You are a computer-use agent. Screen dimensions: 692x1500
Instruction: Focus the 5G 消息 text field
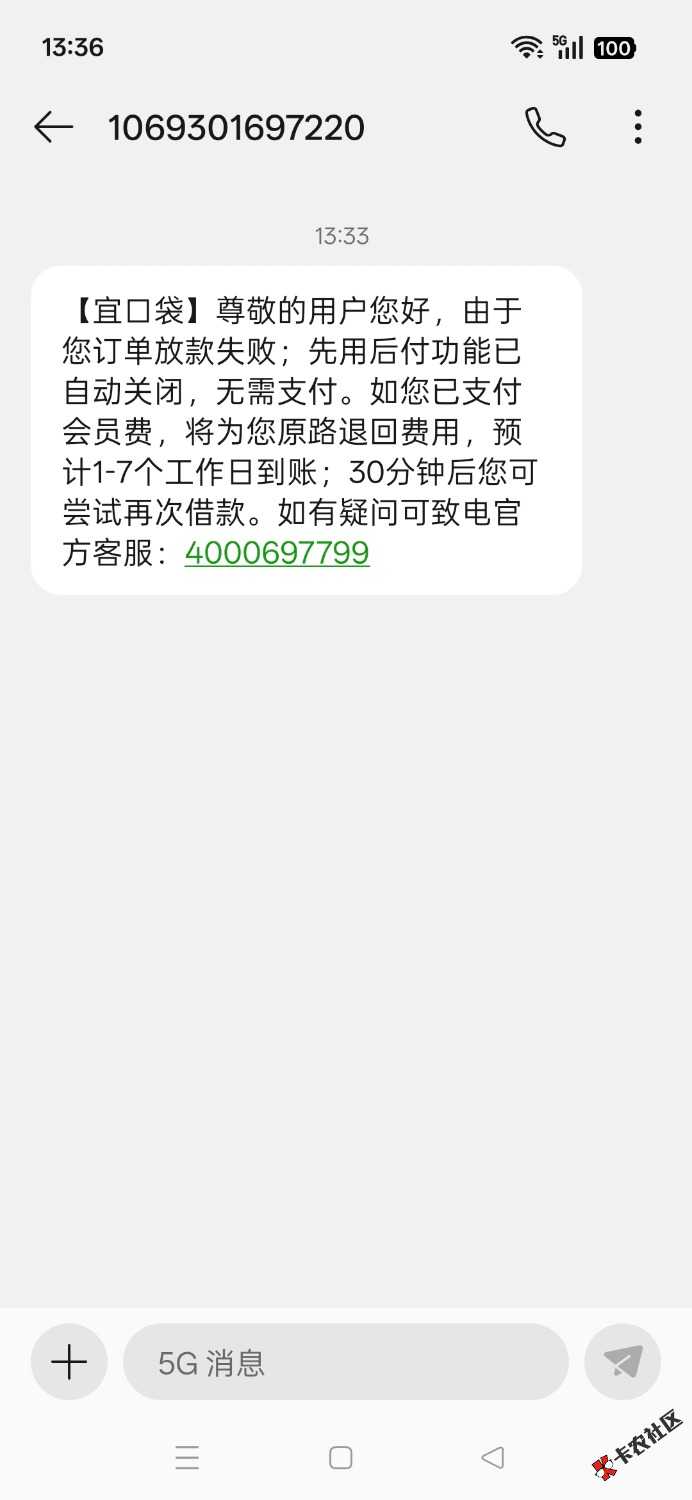[345, 1362]
